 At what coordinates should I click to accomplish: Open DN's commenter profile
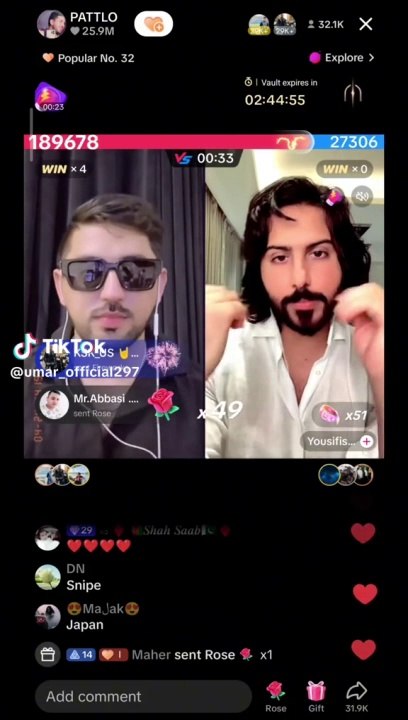pos(48,577)
